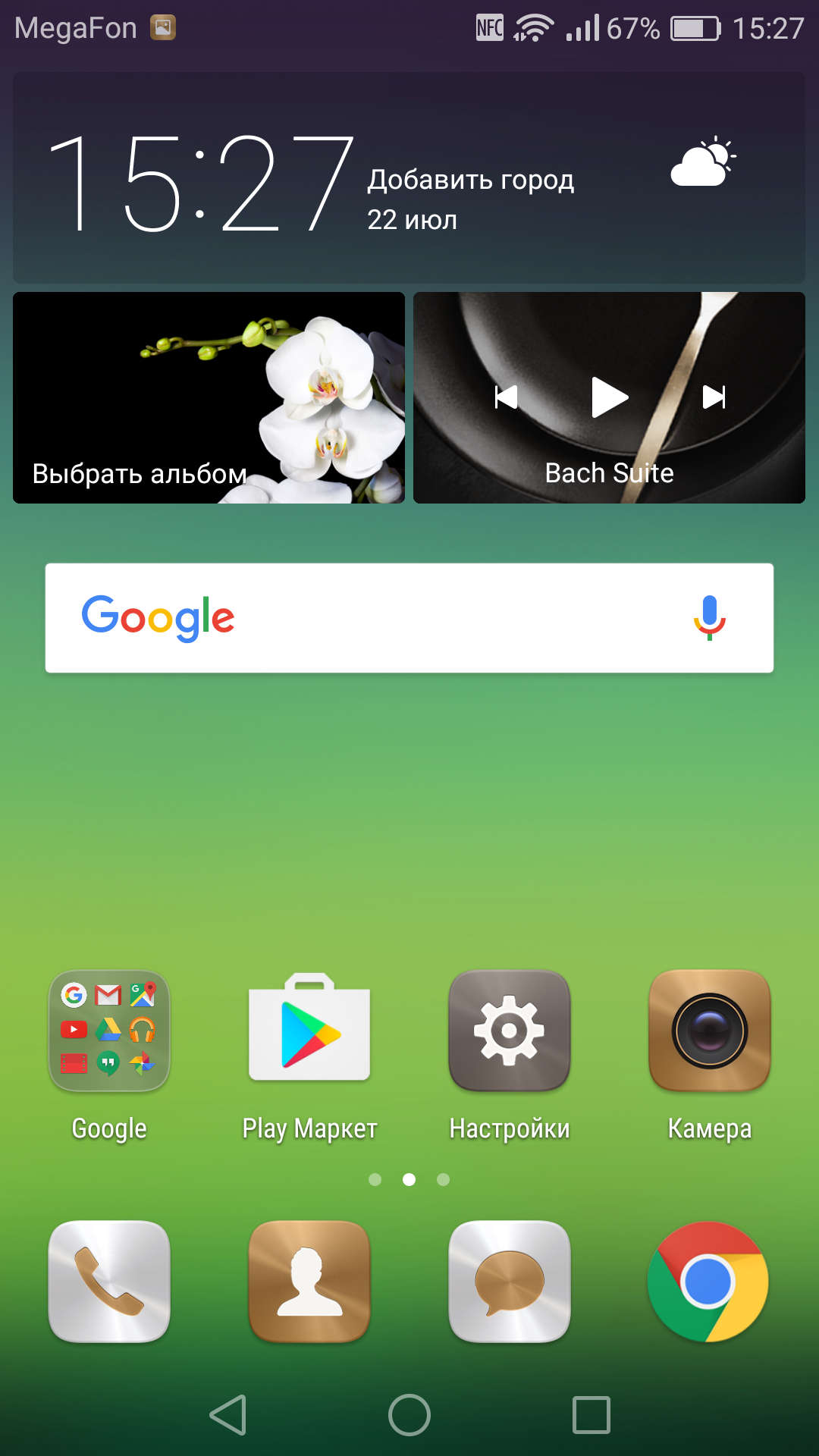Open the messaging app in the dock

point(510,1281)
